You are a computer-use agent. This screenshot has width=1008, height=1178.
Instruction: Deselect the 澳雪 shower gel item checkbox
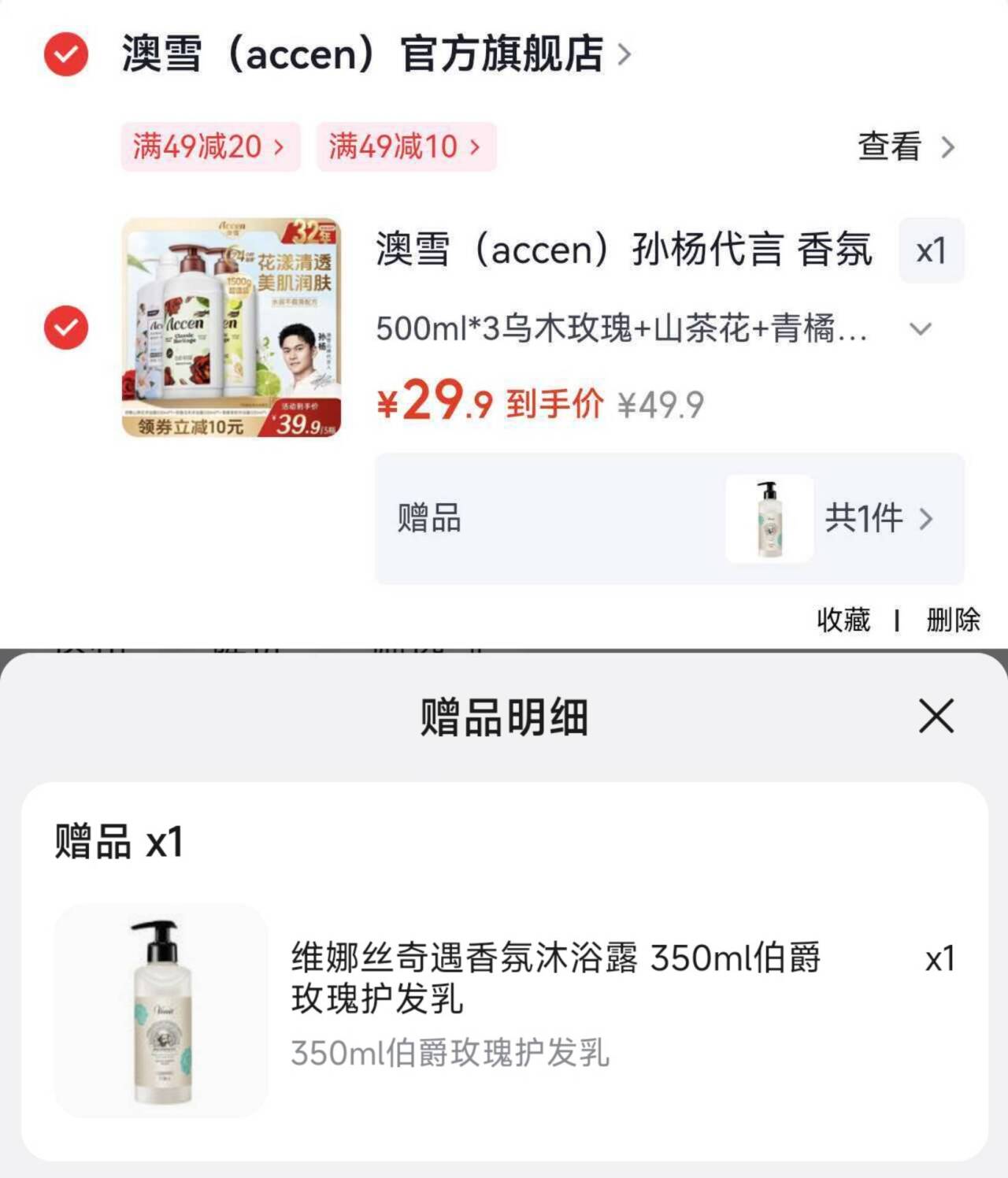pos(66,328)
